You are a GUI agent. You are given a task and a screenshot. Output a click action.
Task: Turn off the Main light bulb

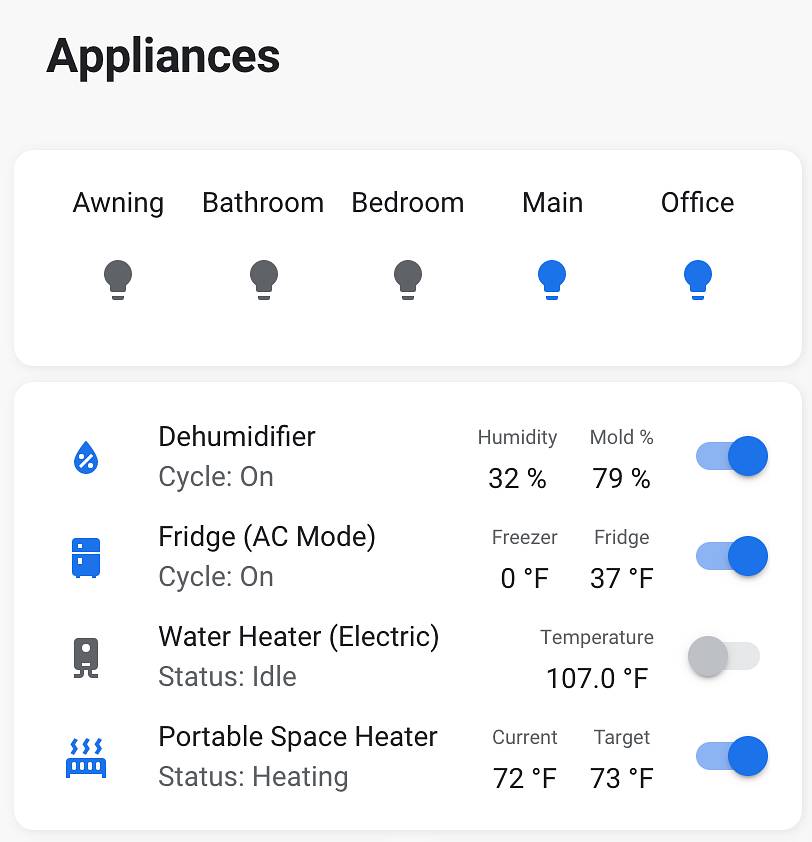coord(552,280)
